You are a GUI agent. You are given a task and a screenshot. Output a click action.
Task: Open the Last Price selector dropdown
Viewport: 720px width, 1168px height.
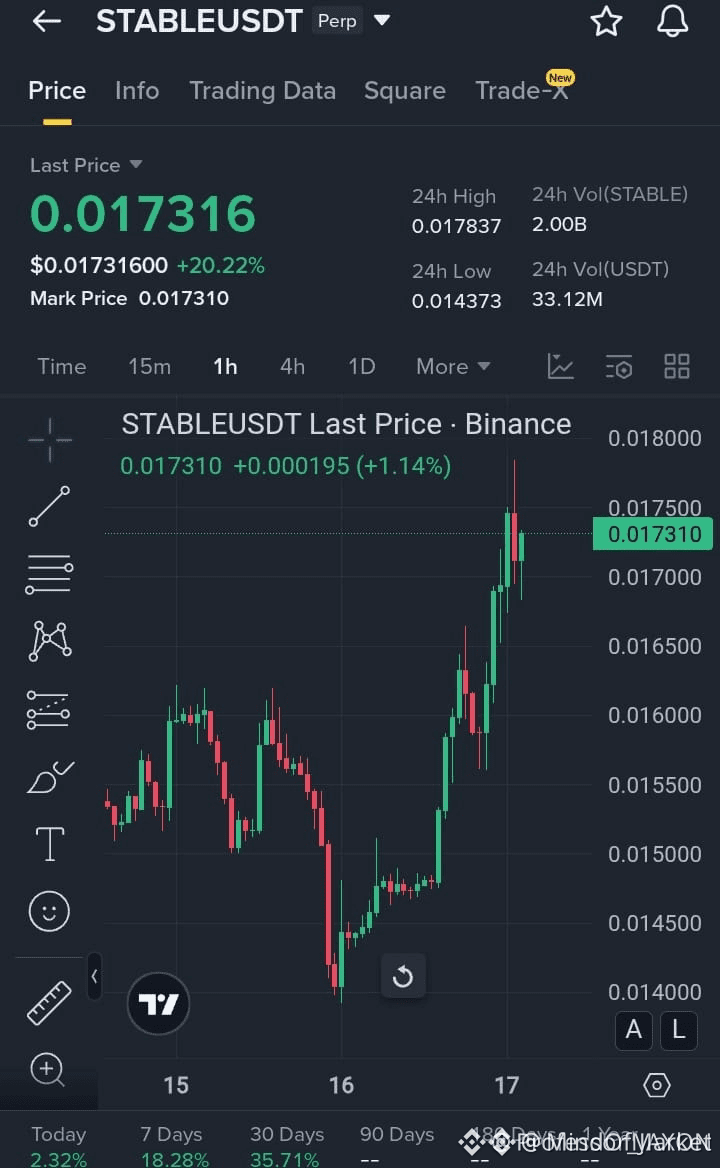86,165
